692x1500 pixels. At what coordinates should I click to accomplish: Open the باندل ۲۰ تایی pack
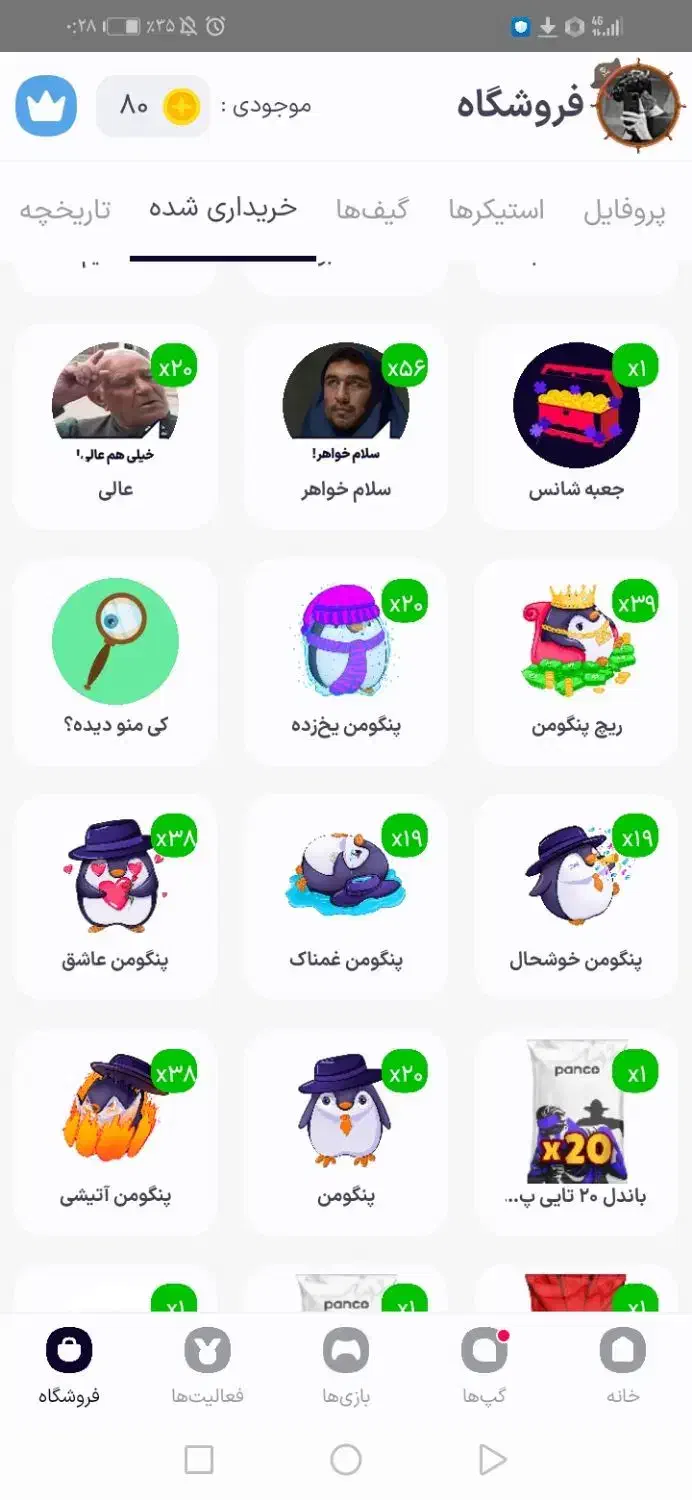pyautogui.click(x=576, y=1132)
